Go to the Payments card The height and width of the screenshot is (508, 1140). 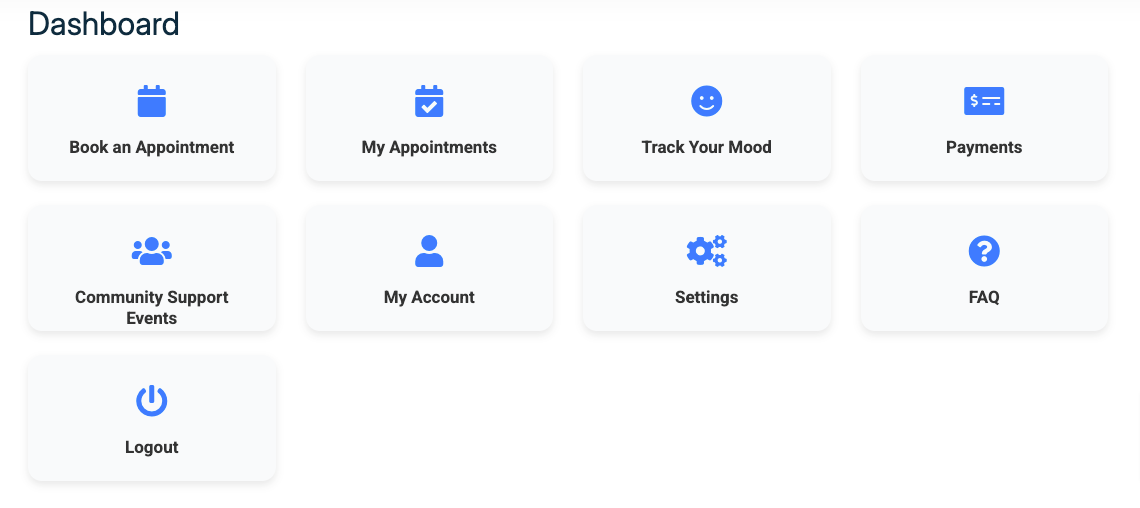[x=984, y=120]
